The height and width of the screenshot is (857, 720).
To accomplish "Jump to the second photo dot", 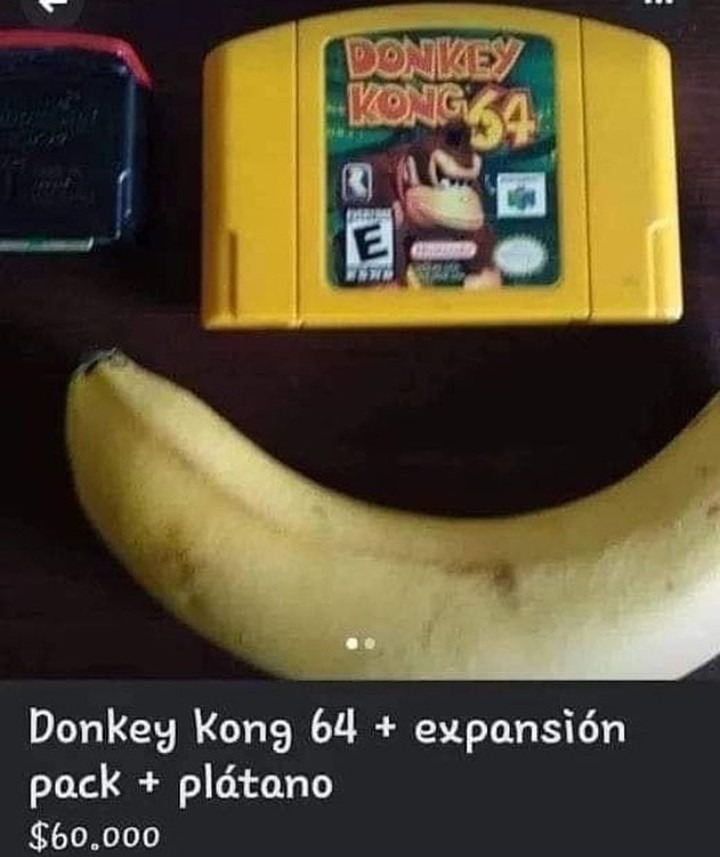I will point(370,644).
